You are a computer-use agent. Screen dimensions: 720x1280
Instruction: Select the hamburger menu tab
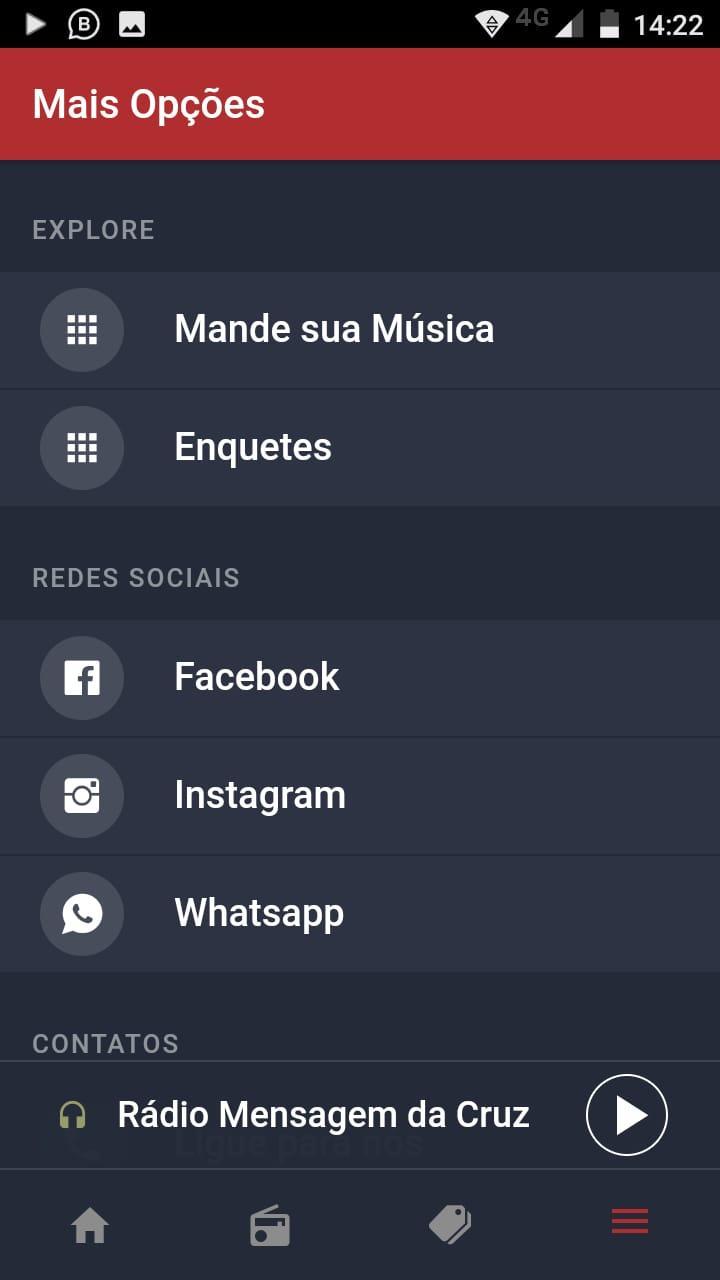(630, 1221)
